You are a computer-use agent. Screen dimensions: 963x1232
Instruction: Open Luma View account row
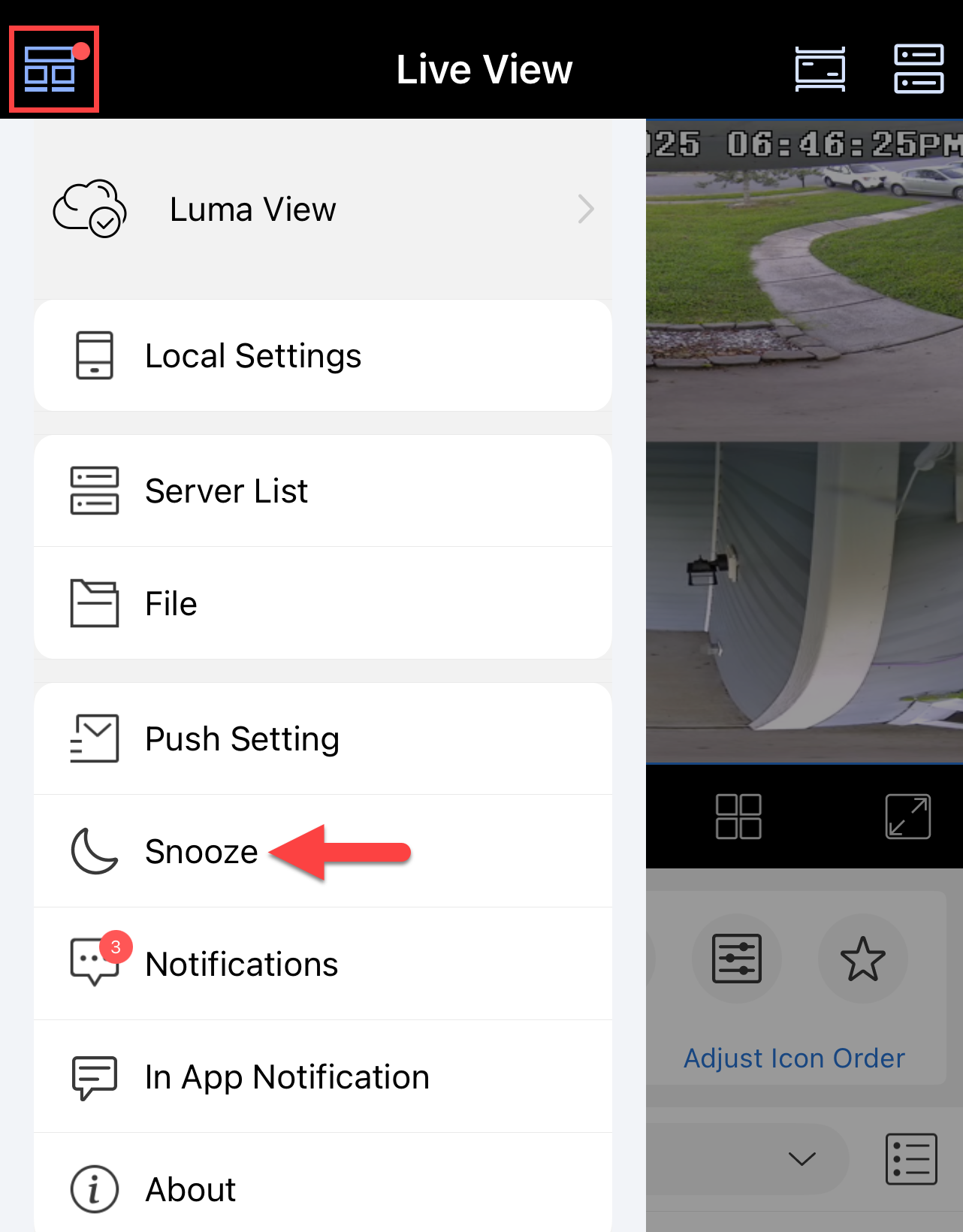click(323, 210)
